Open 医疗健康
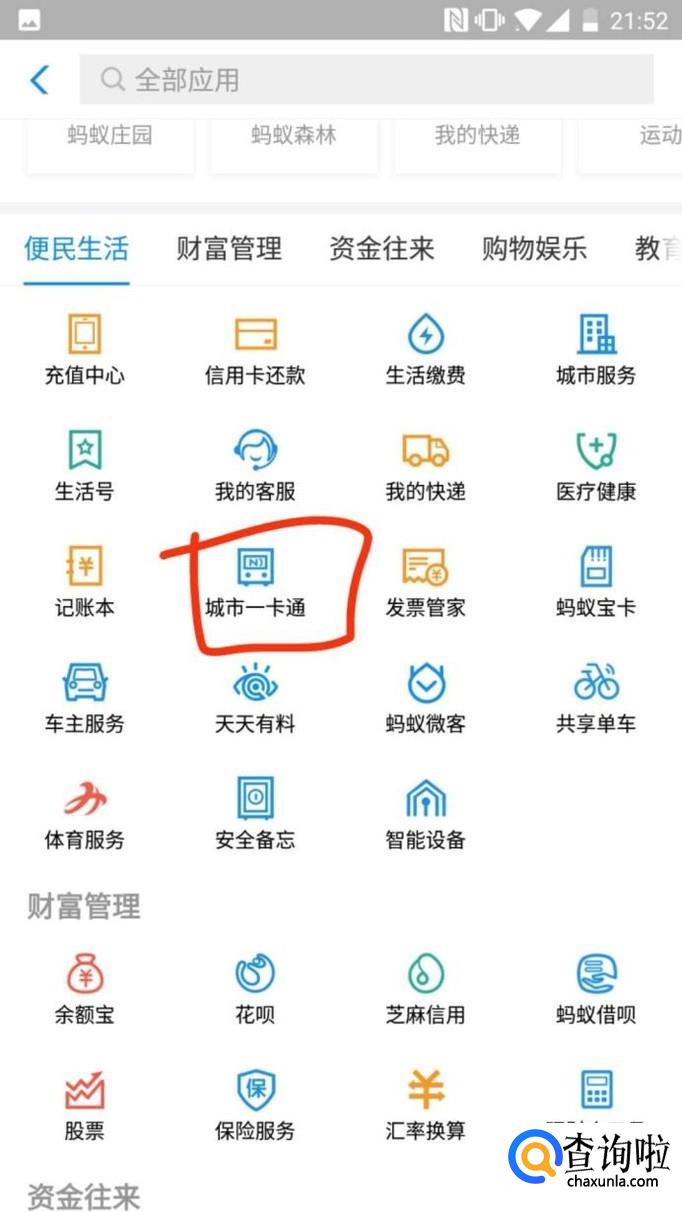682x1212 pixels. tap(596, 465)
